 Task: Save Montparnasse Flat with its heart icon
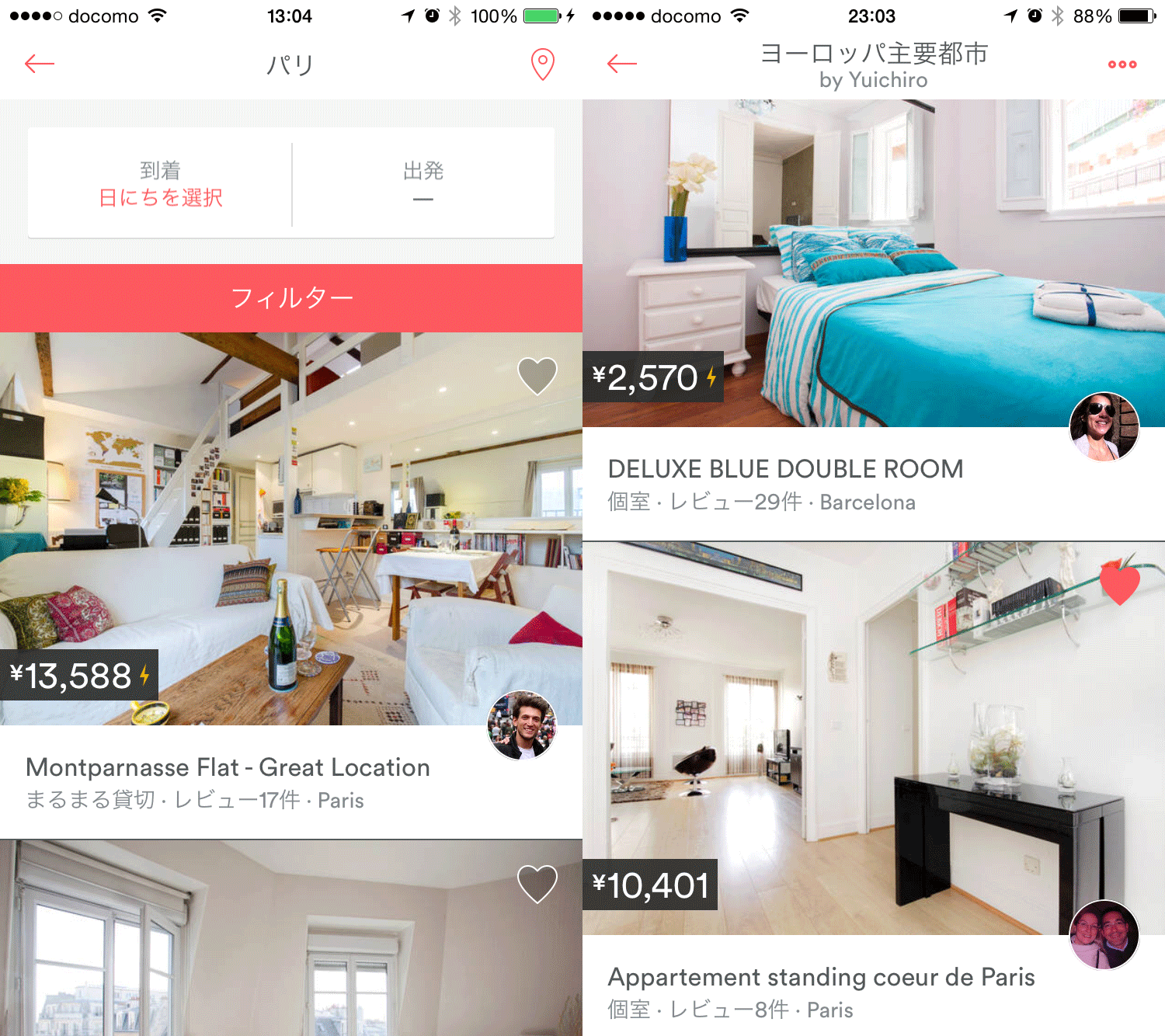point(537,376)
